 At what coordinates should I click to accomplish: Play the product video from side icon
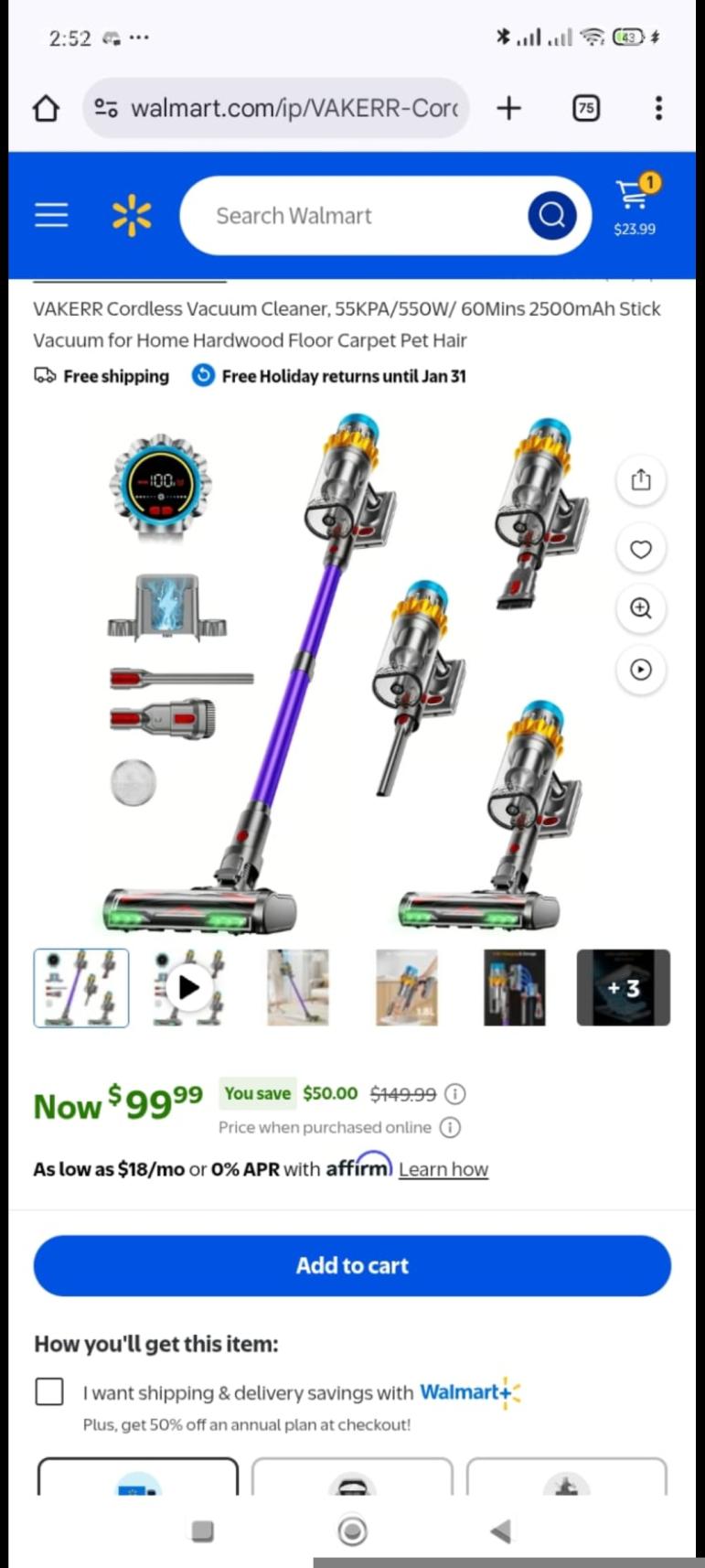tap(641, 670)
